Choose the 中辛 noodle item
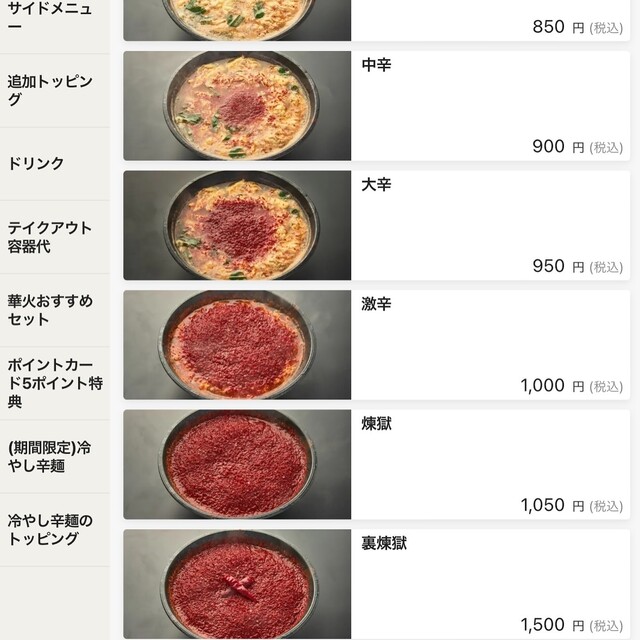The image size is (640, 640). pos(376,105)
